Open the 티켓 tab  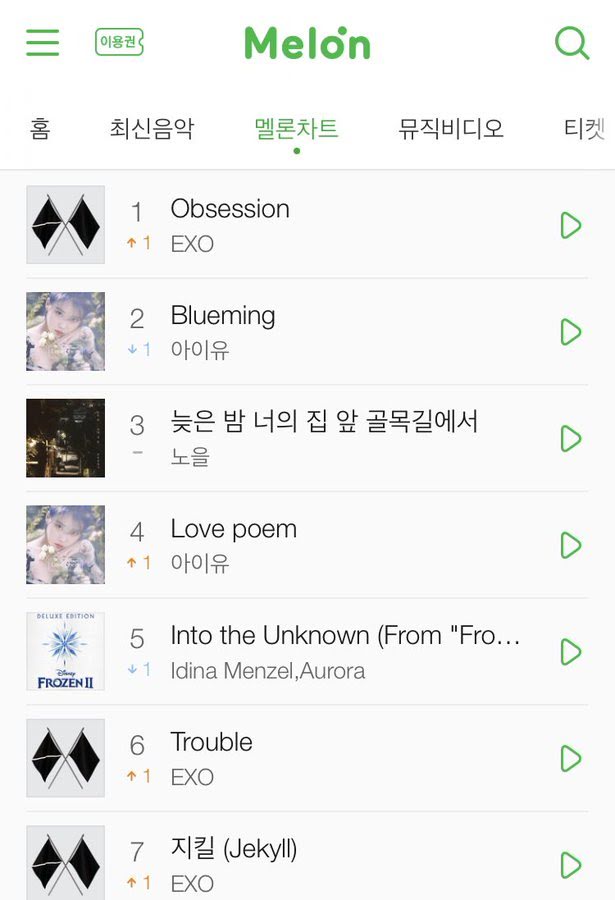(585, 129)
